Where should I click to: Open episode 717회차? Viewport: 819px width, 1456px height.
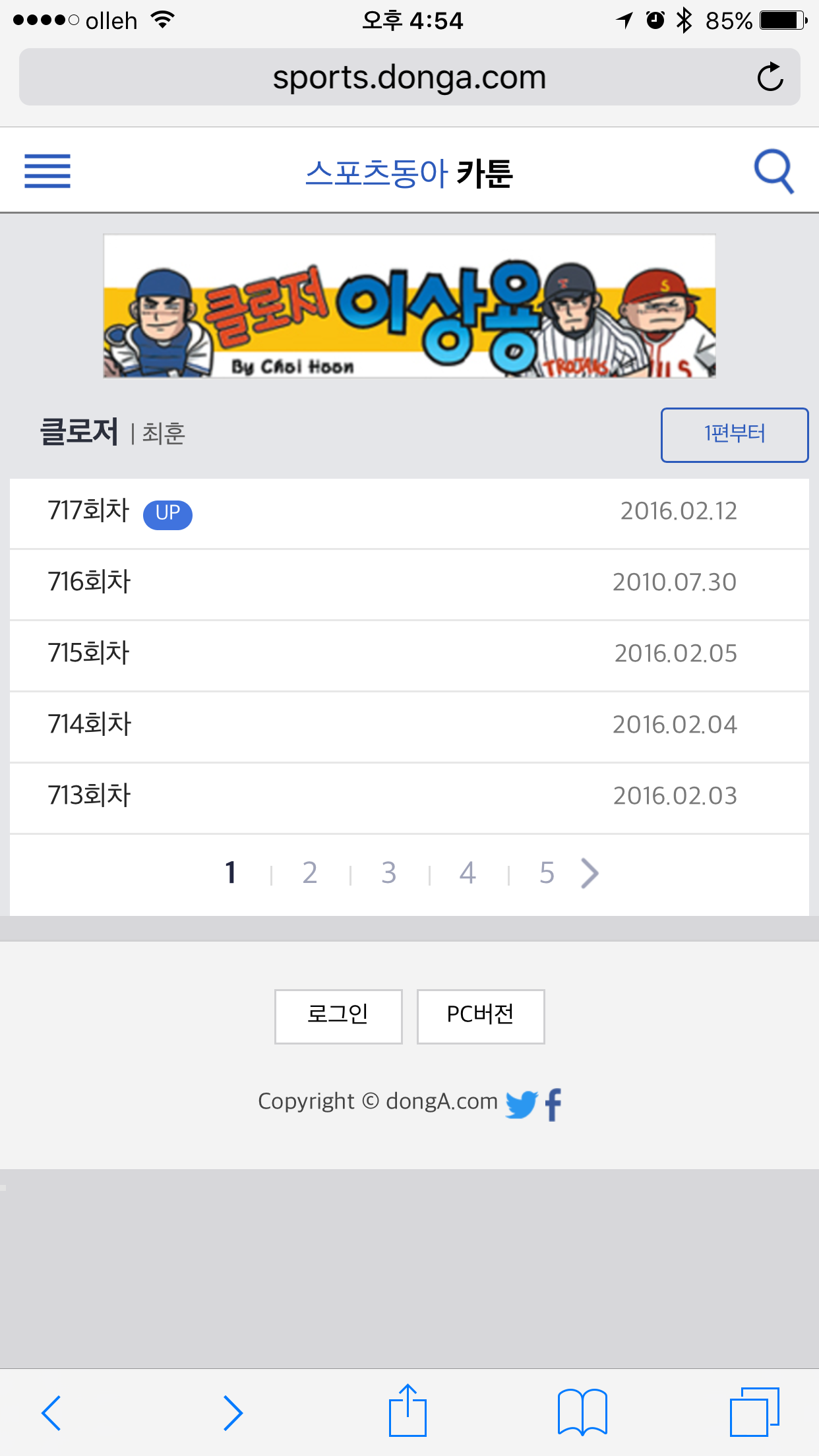(409, 513)
